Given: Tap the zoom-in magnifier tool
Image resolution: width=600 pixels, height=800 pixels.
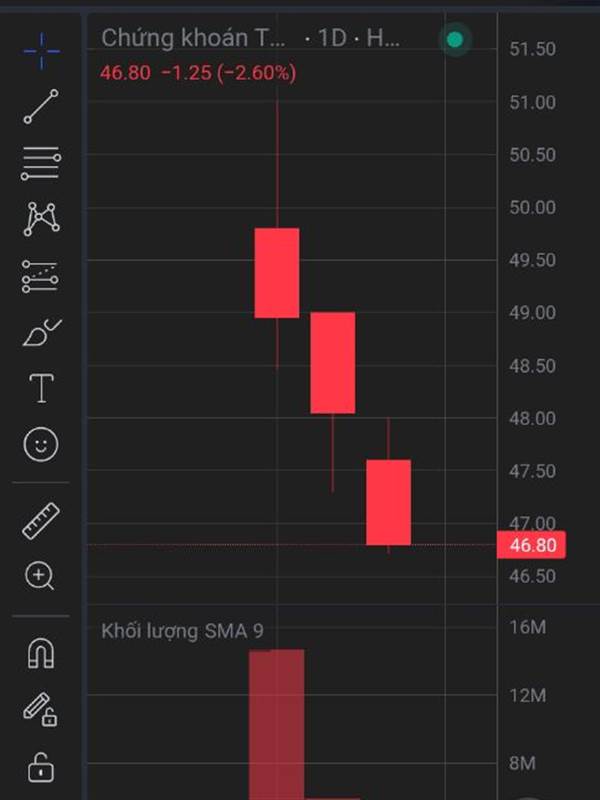Looking at the screenshot, I should tap(40, 576).
